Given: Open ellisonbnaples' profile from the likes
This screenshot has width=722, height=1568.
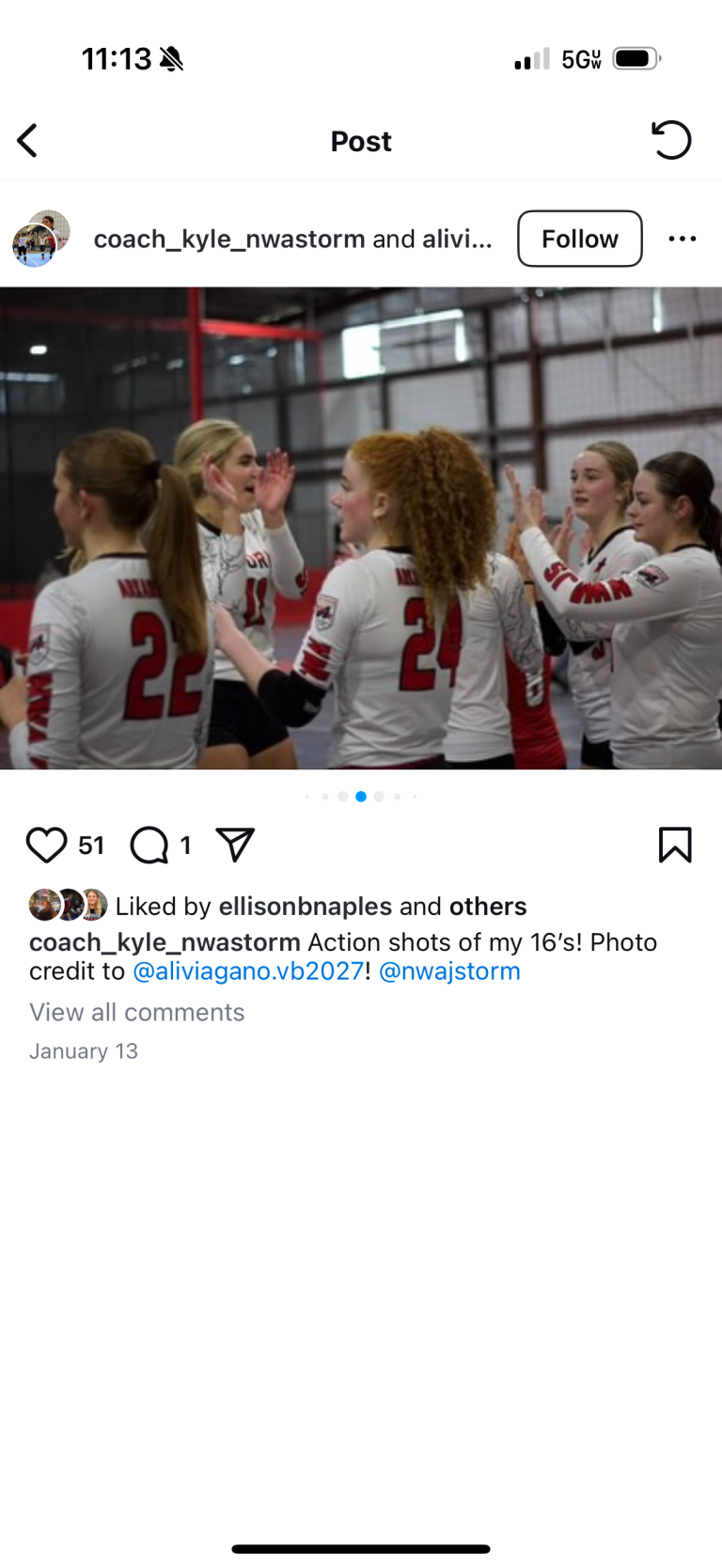Looking at the screenshot, I should [305, 906].
